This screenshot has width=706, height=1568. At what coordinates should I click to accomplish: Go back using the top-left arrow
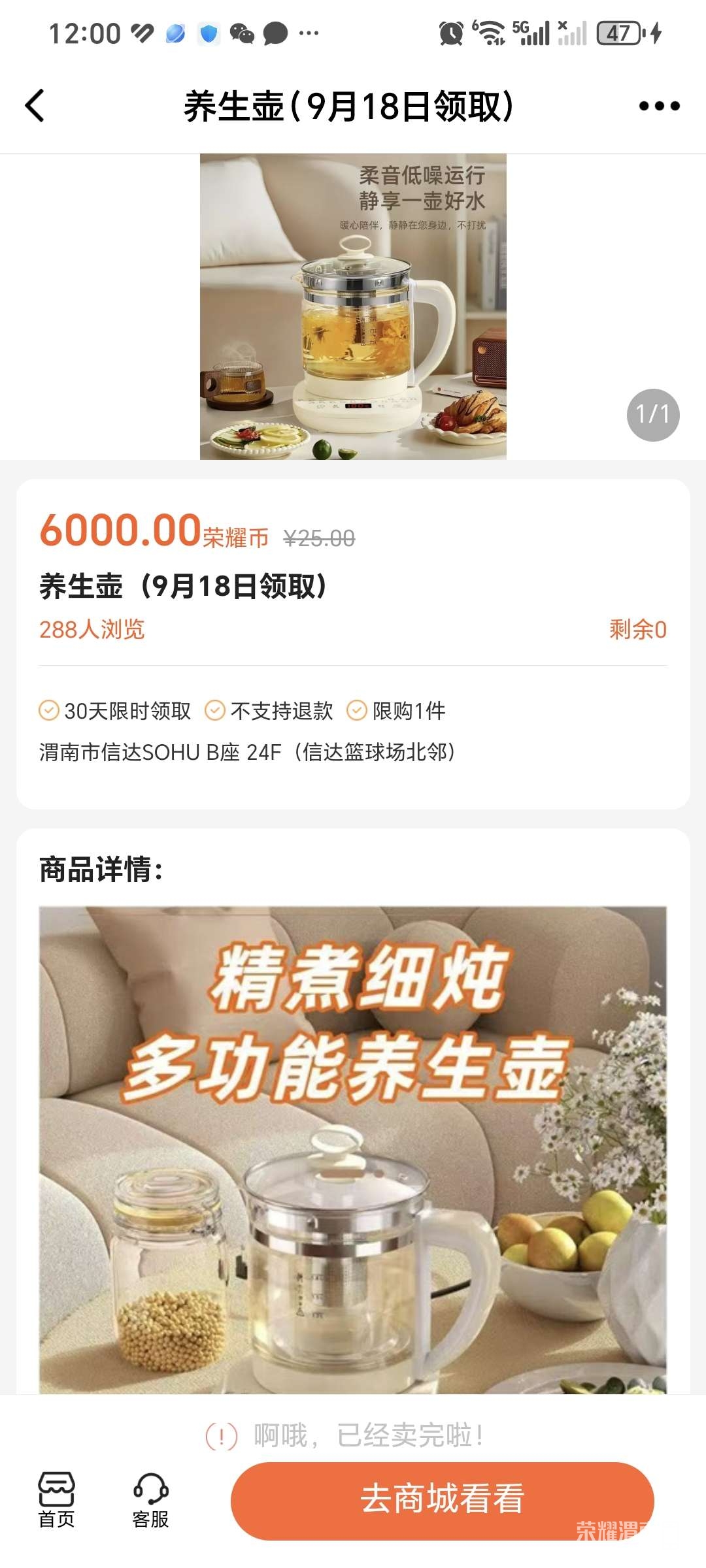point(35,106)
